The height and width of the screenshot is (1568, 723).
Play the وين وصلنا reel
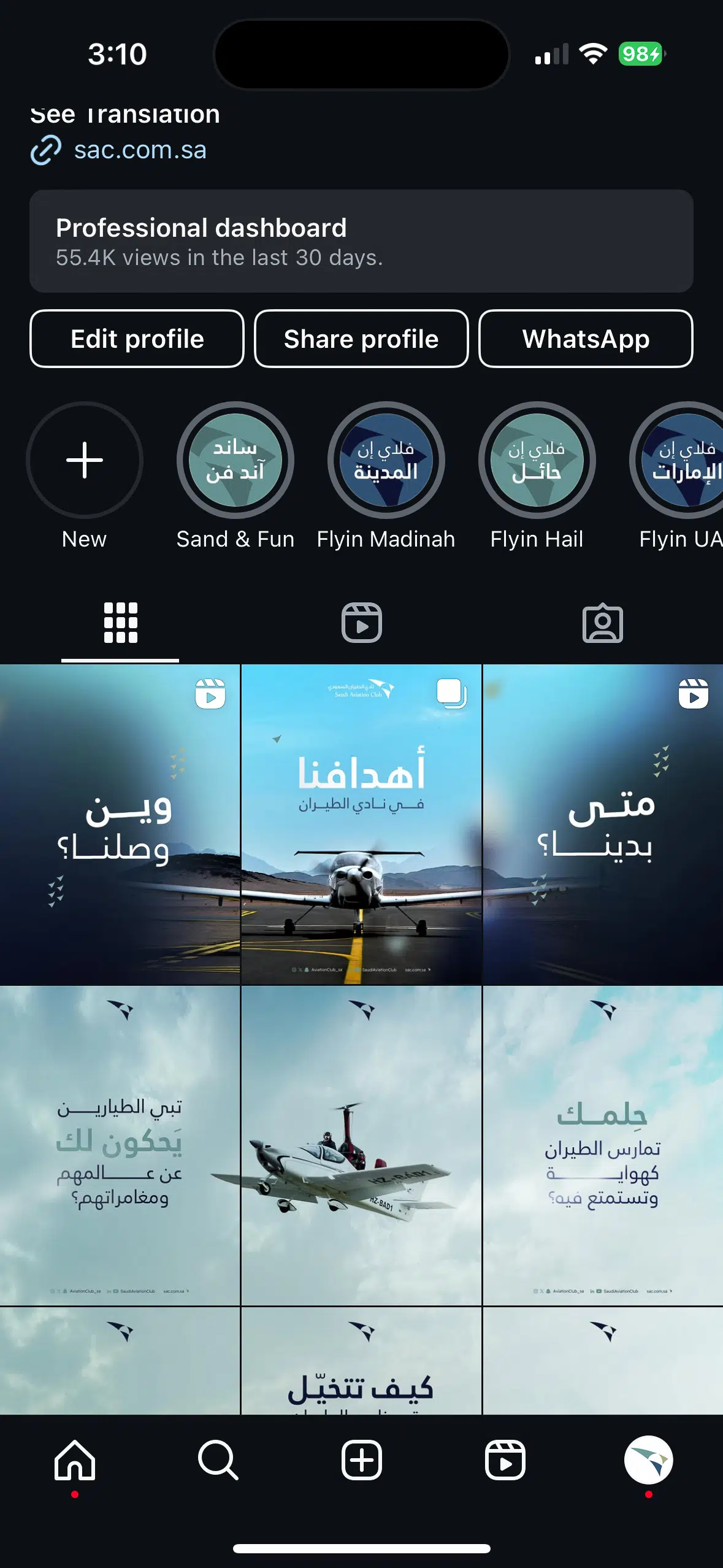tap(120, 824)
